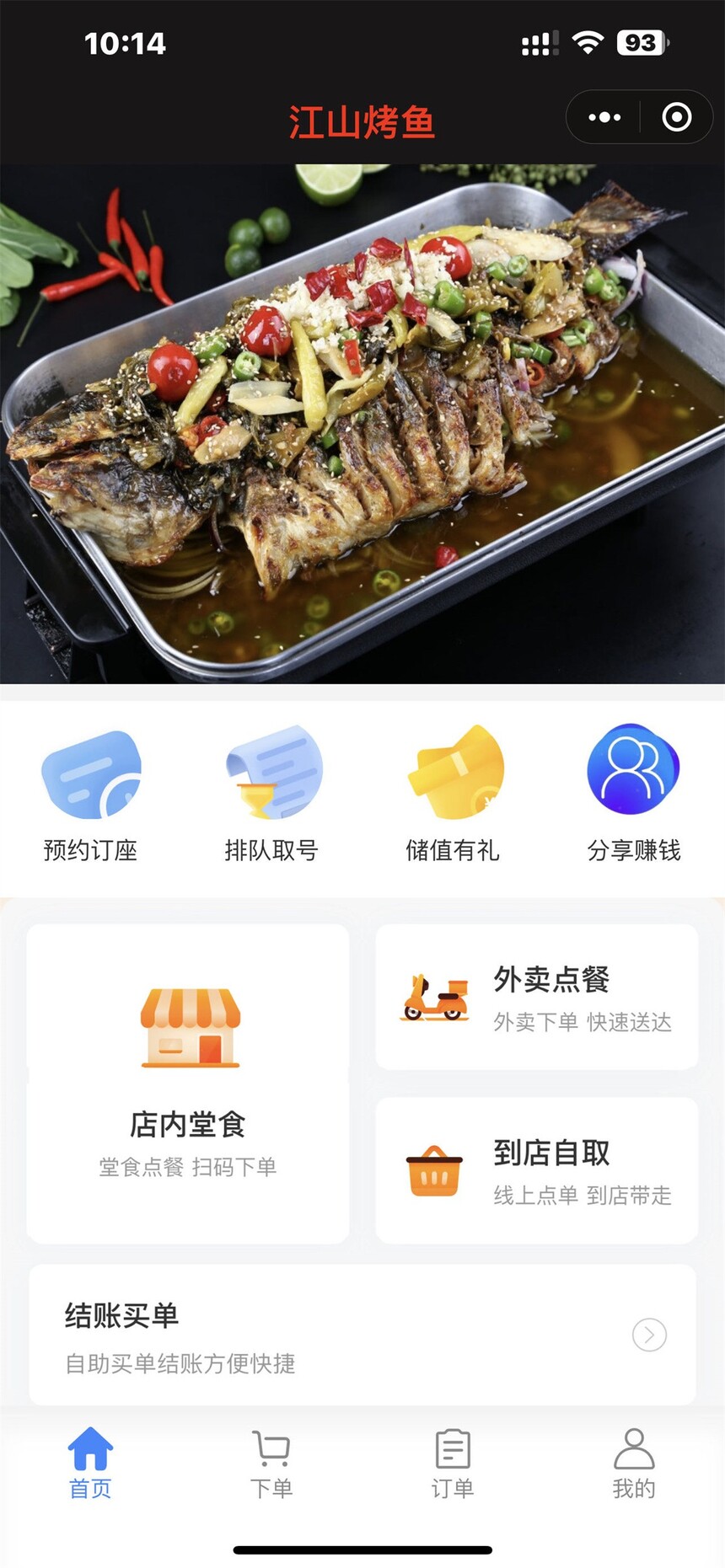Viewport: 725px width, 1568px height.
Task: Switch to the 首页 tab
Action: (x=90, y=1463)
